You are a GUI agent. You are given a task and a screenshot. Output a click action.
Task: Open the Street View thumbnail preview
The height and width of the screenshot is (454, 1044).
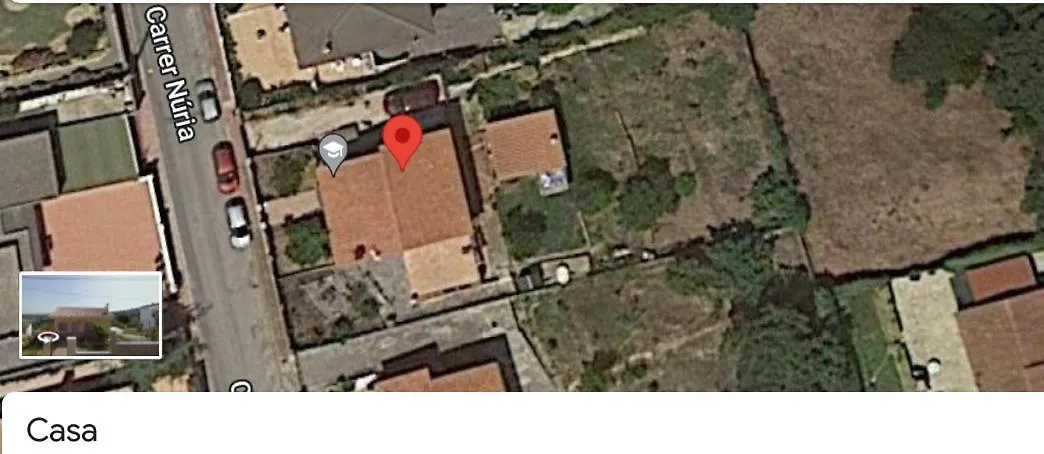pyautogui.click(x=90, y=315)
